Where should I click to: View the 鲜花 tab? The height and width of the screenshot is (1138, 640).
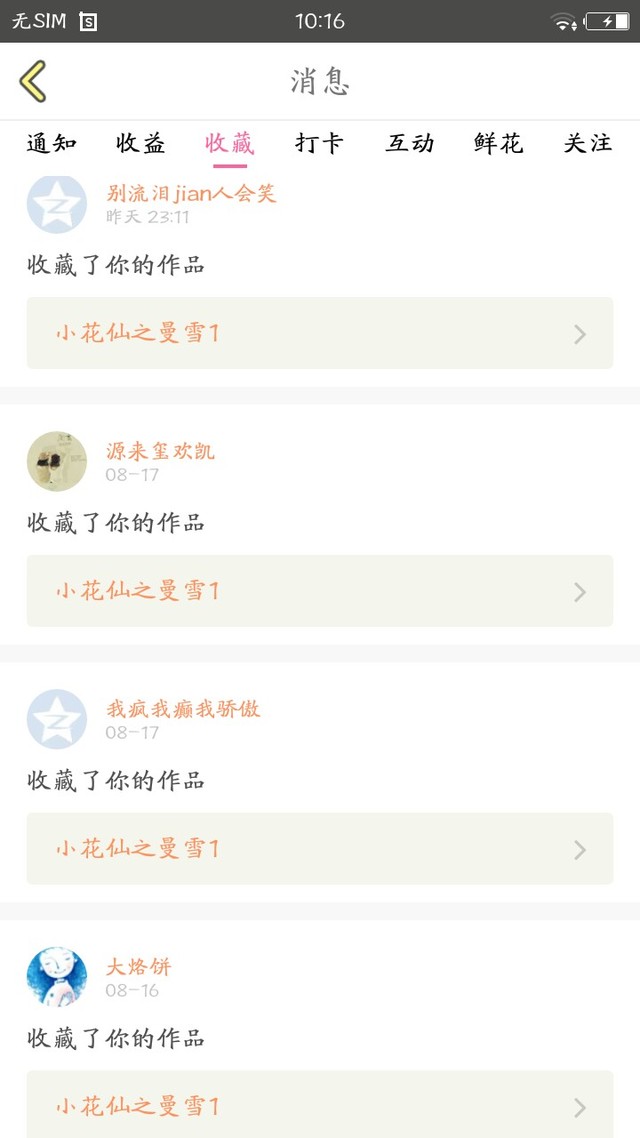pyautogui.click(x=499, y=144)
